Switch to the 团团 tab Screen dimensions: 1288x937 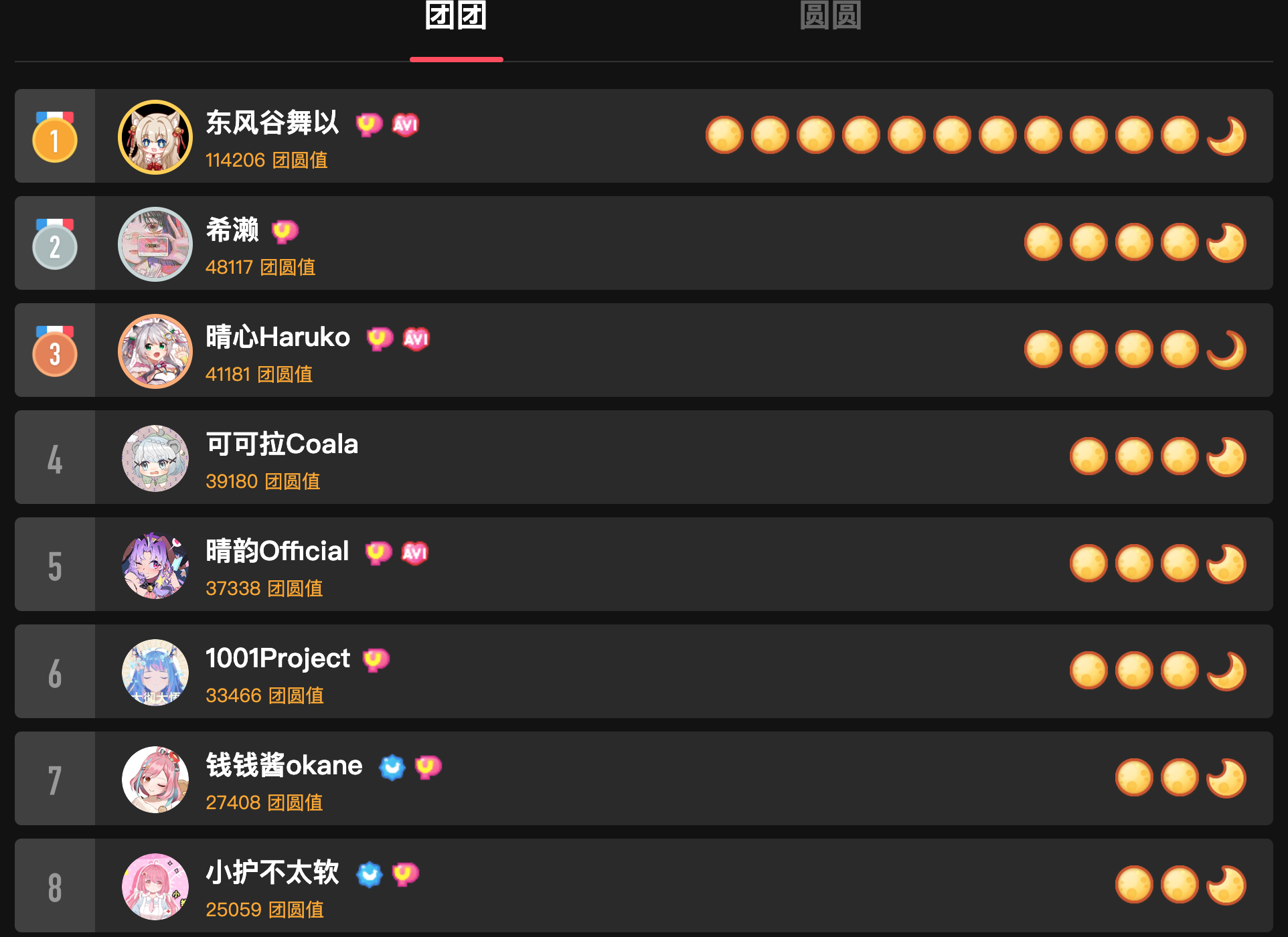tap(456, 16)
